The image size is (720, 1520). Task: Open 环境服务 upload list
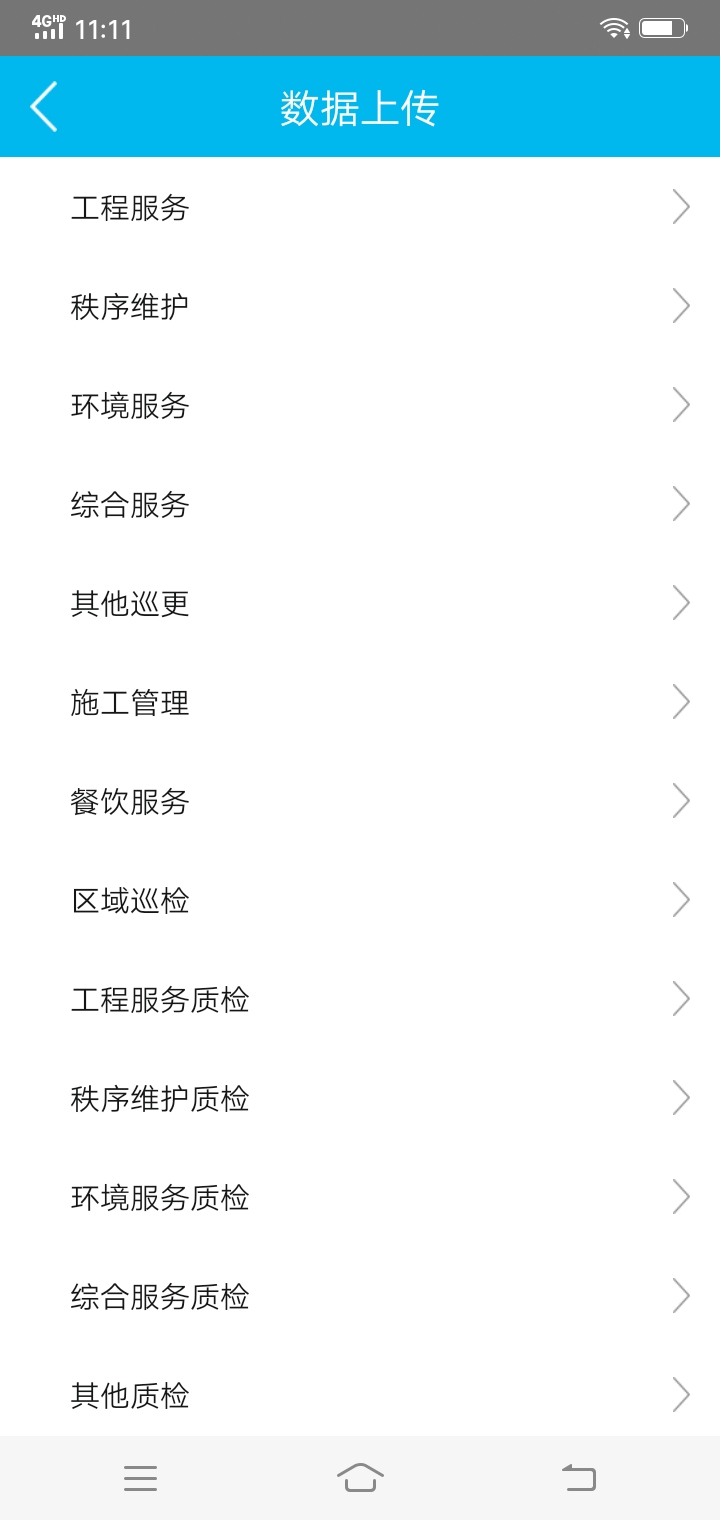click(x=360, y=405)
